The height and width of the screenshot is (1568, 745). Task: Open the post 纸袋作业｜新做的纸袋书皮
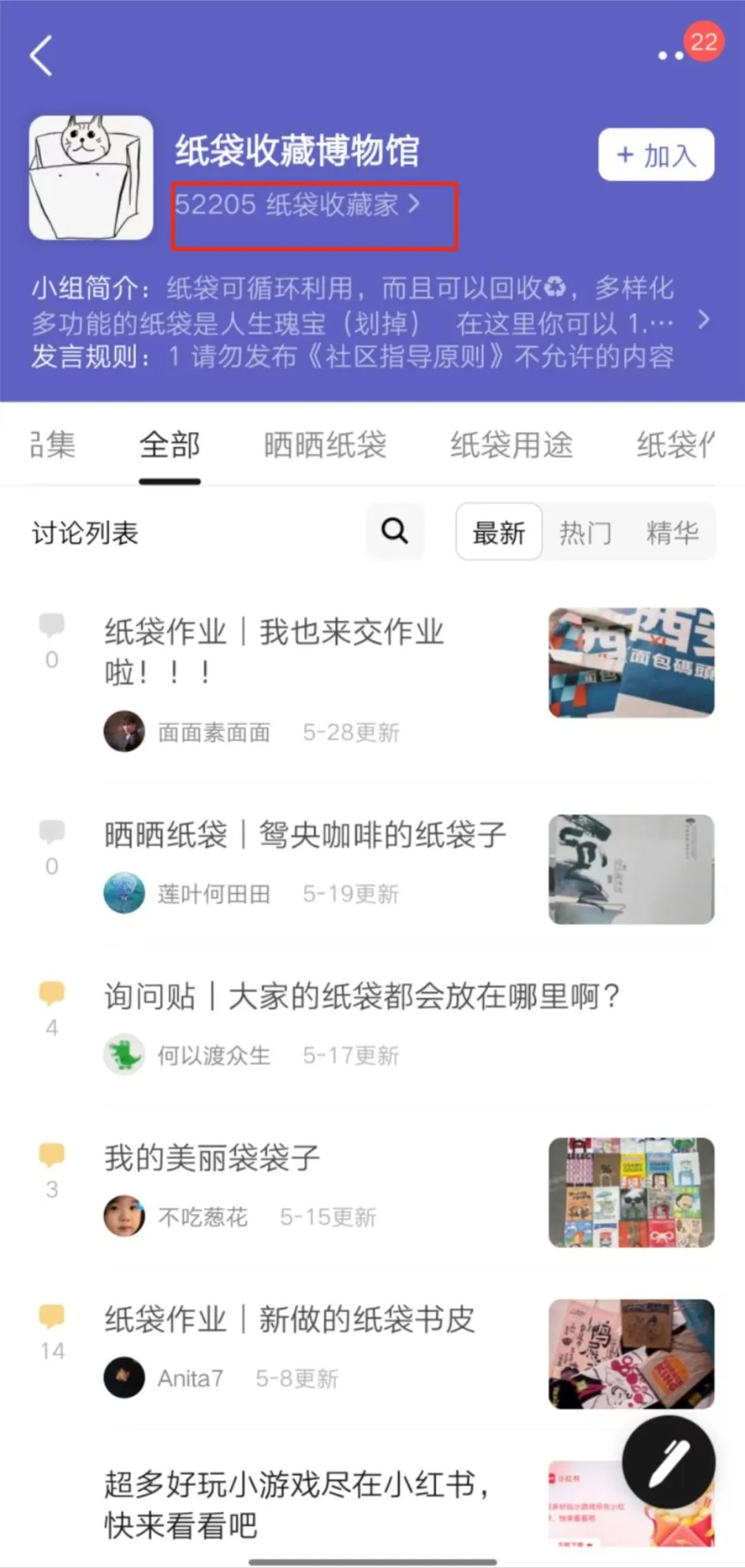coord(290,1320)
